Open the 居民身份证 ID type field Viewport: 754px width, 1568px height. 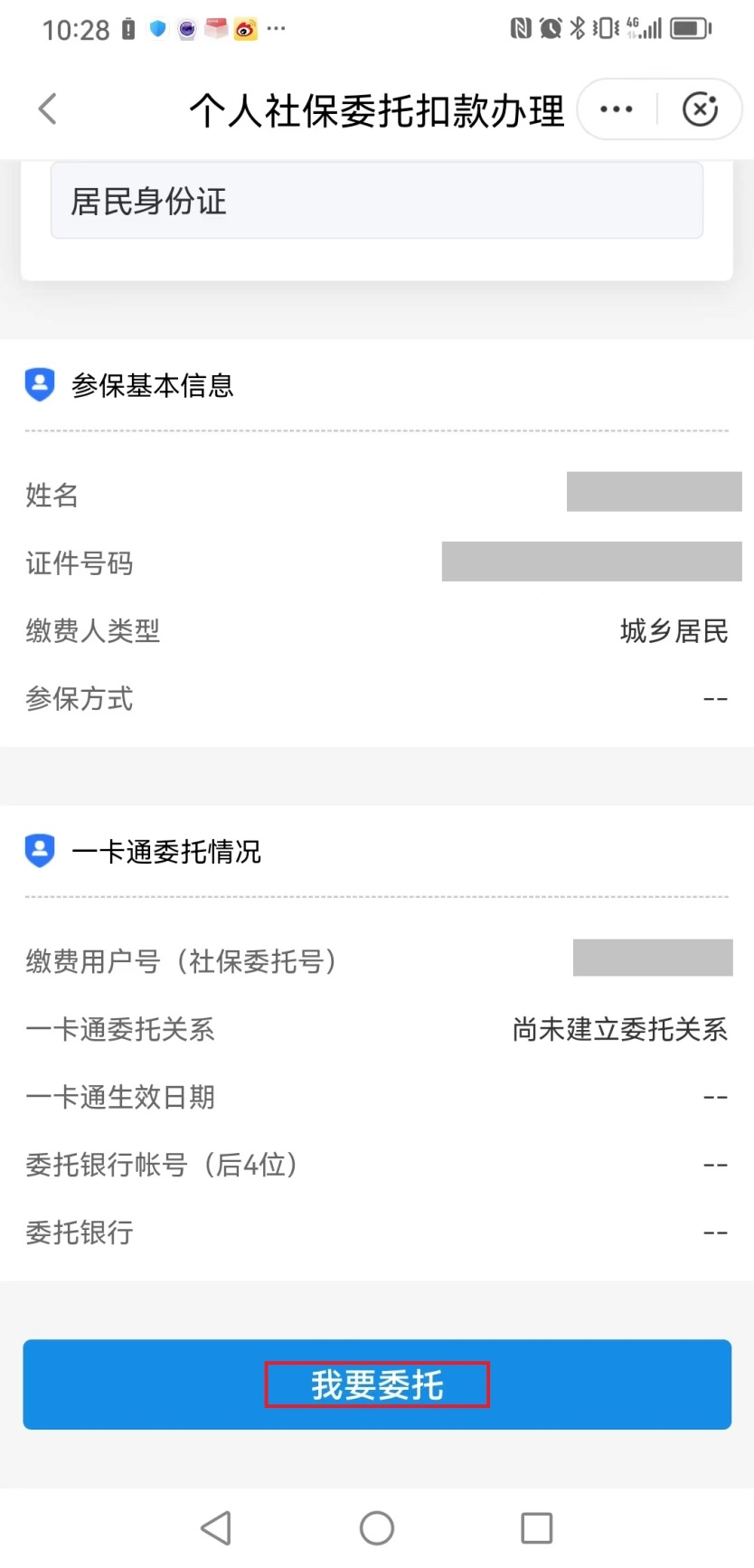[x=377, y=201]
